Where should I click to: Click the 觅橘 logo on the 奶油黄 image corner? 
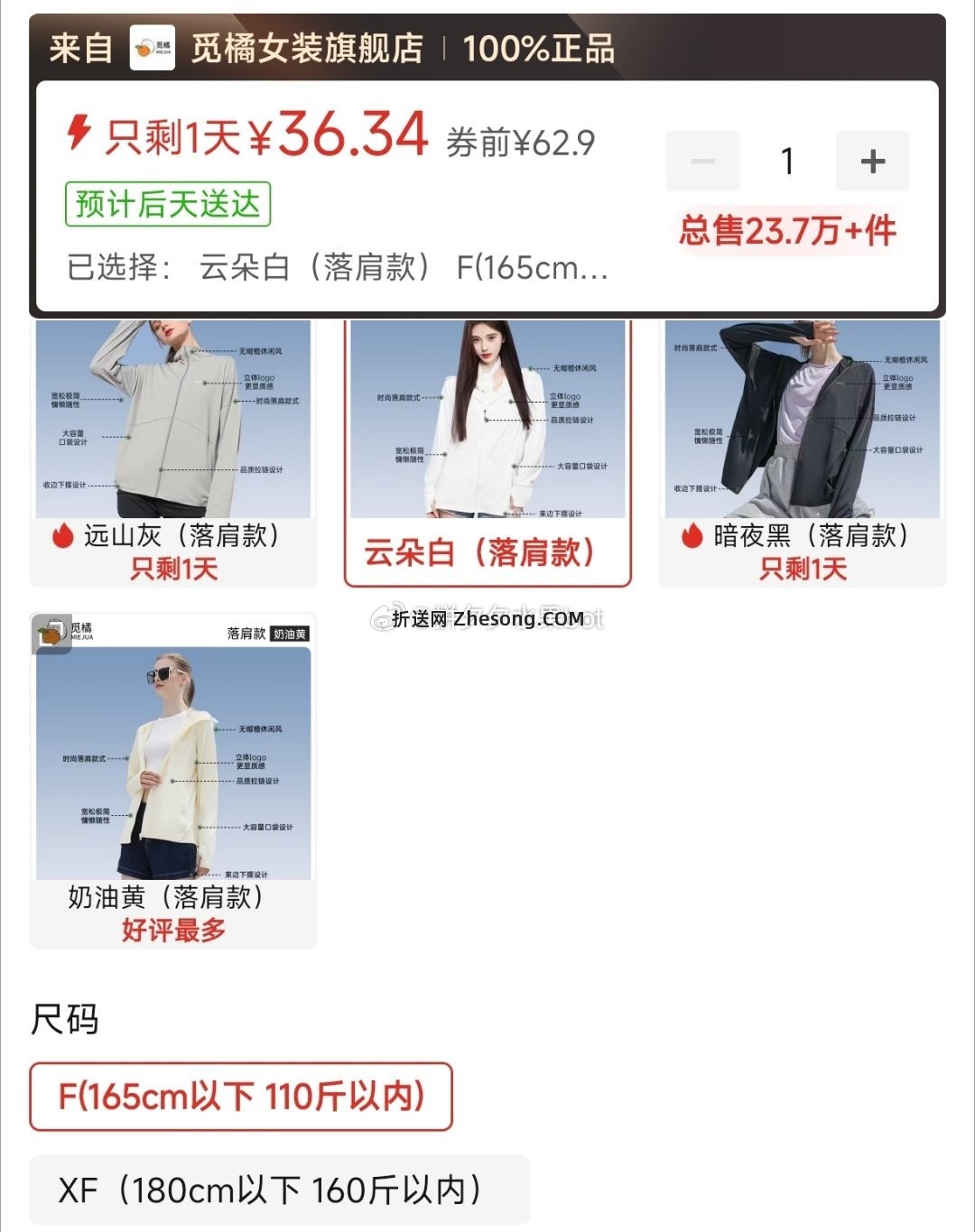point(51,630)
